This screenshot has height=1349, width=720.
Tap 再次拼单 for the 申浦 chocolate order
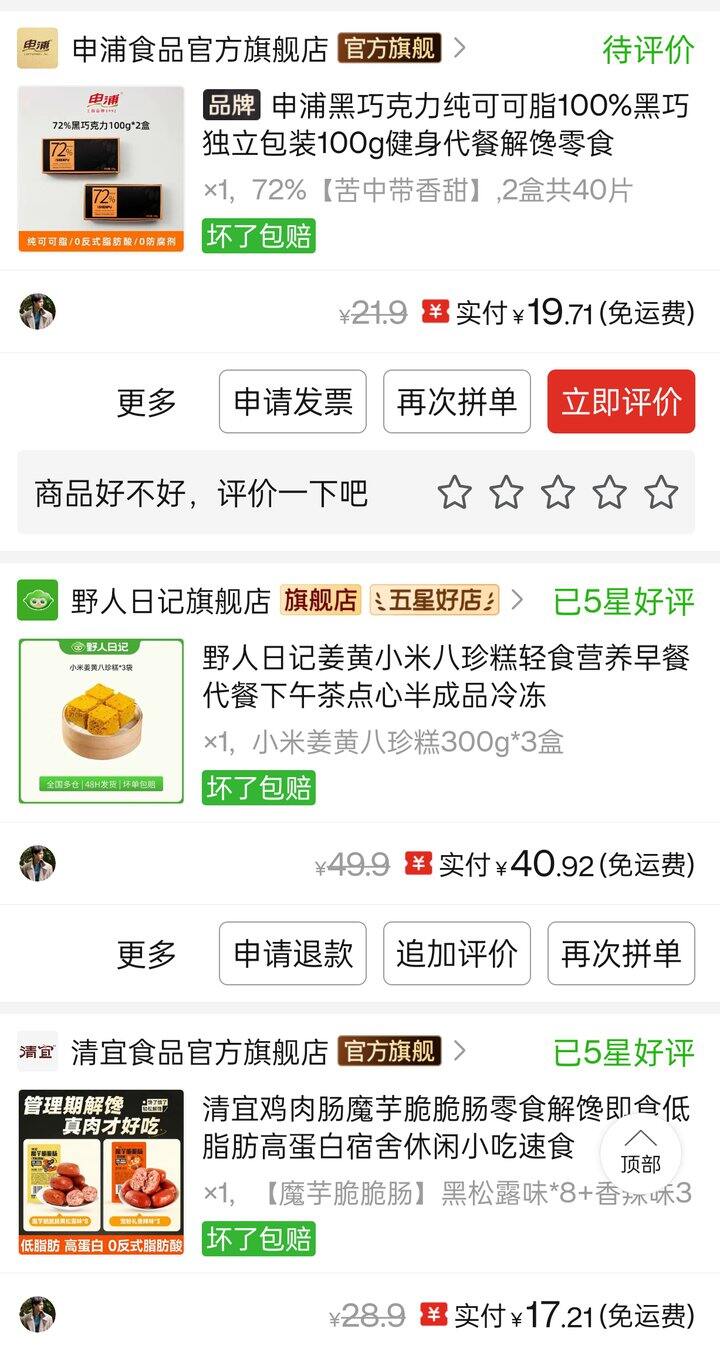pyautogui.click(x=457, y=402)
